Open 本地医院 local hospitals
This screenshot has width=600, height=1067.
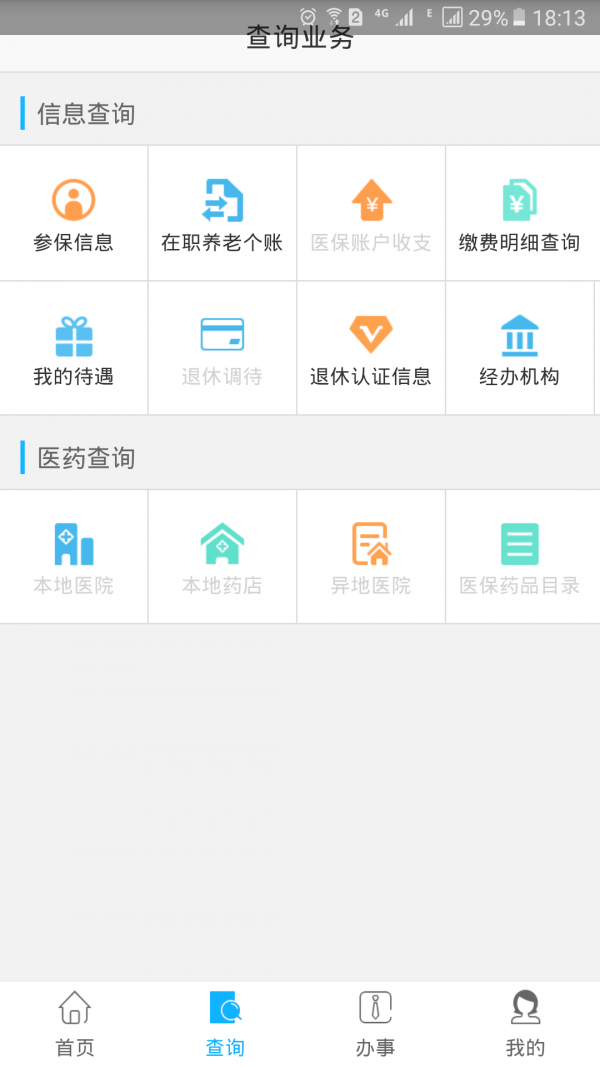tap(74, 558)
